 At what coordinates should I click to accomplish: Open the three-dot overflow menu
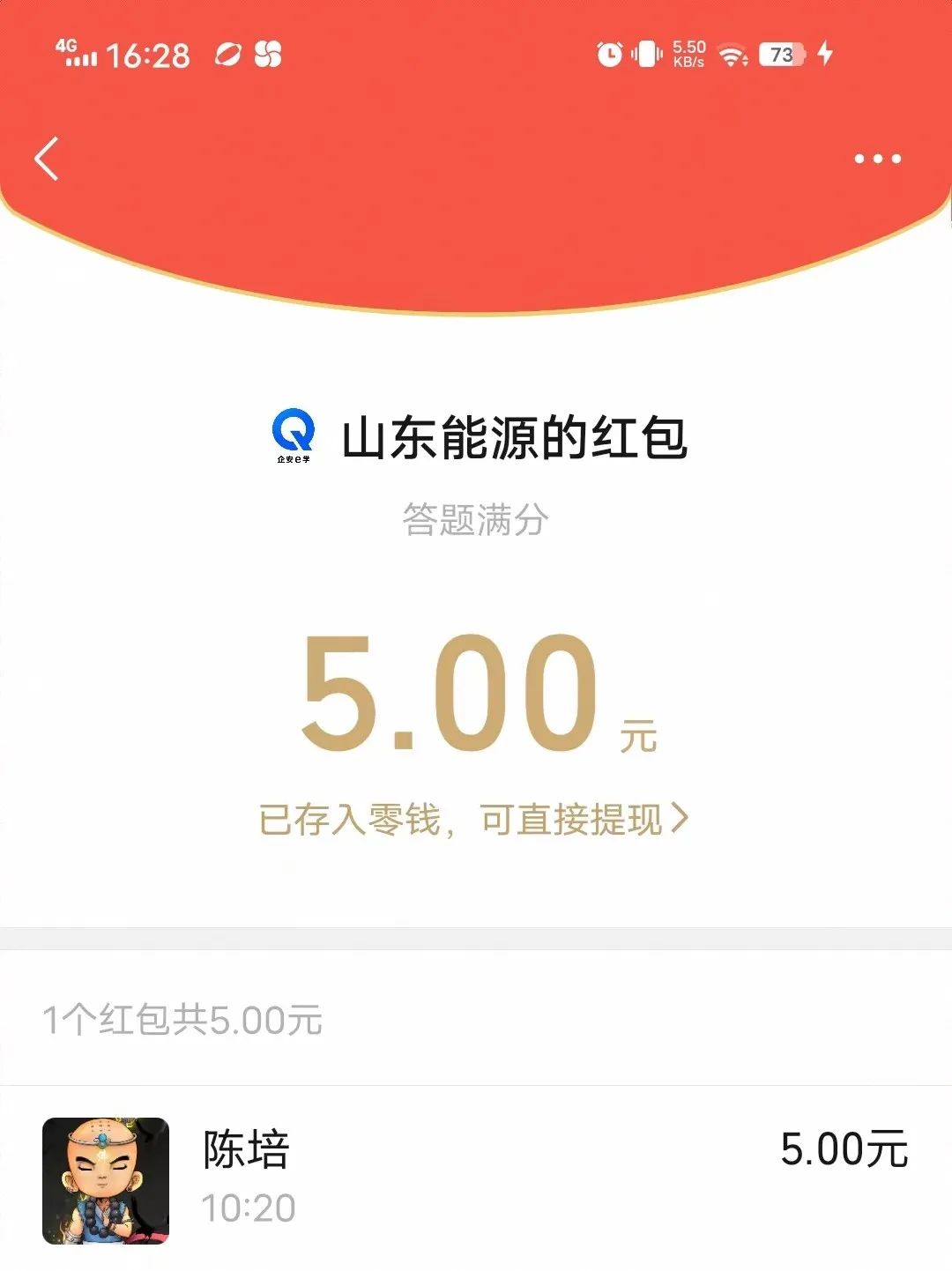[x=877, y=160]
